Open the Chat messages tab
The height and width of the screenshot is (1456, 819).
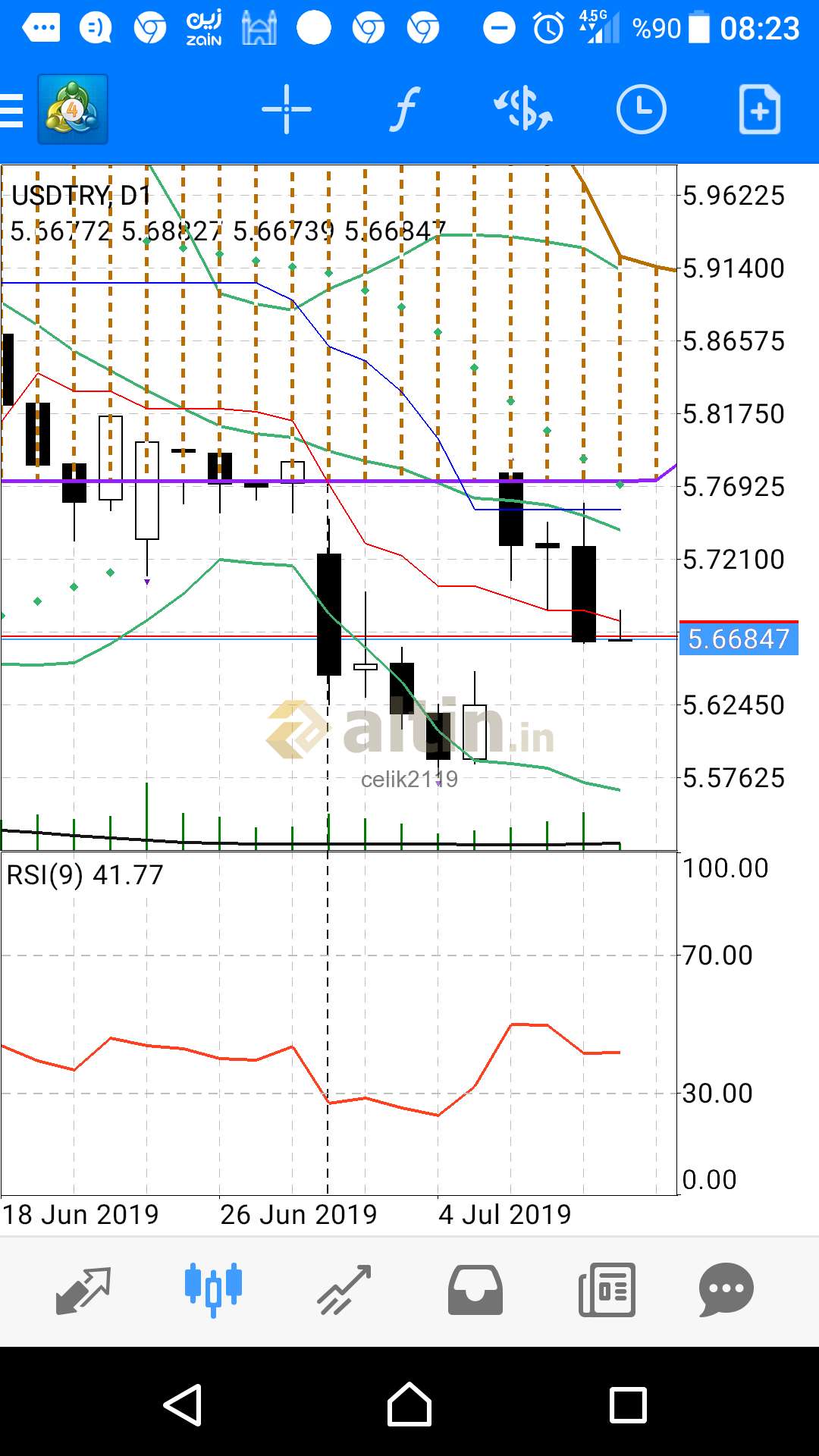726,1290
